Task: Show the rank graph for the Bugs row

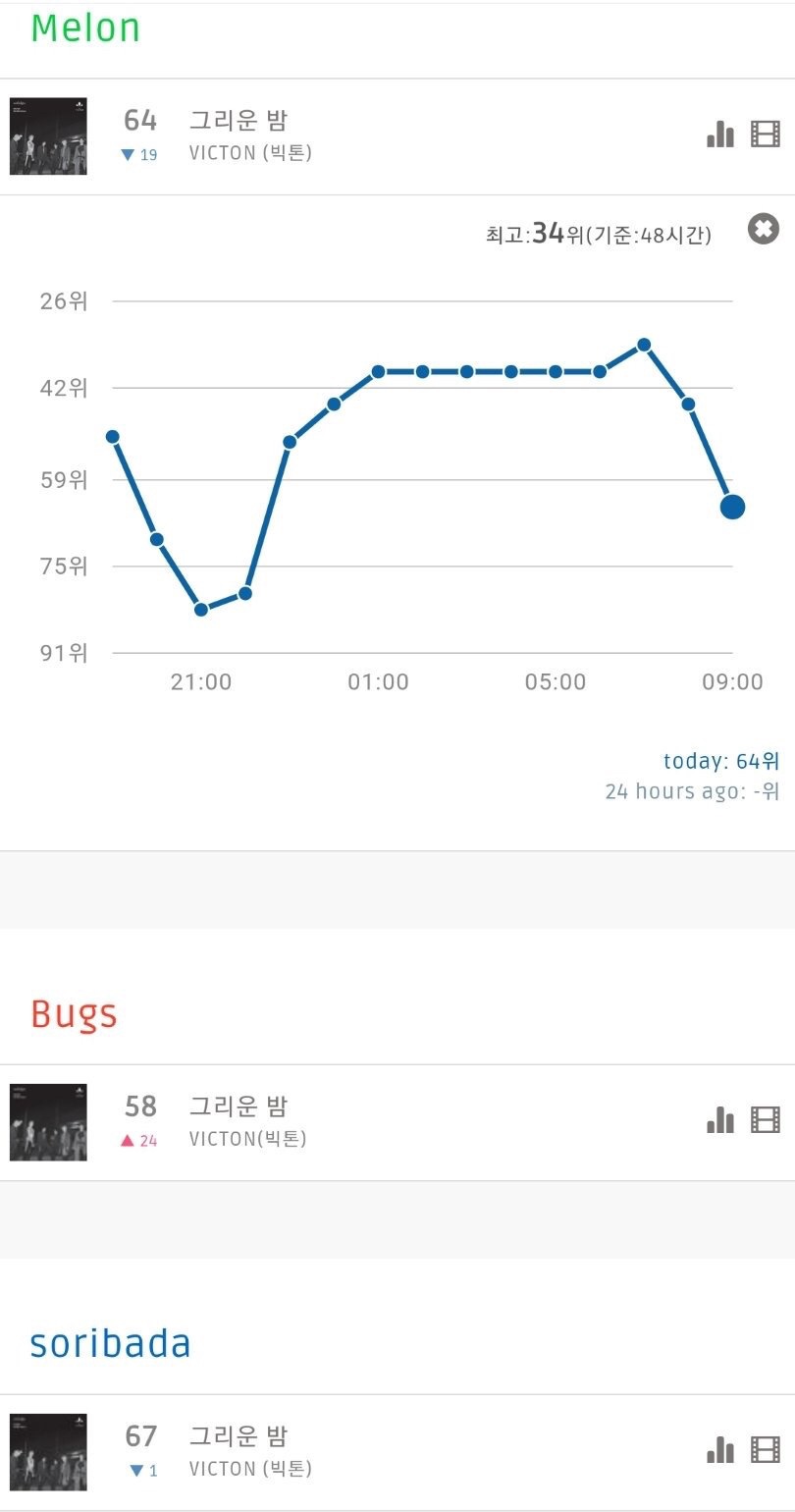Action: pos(720,1120)
